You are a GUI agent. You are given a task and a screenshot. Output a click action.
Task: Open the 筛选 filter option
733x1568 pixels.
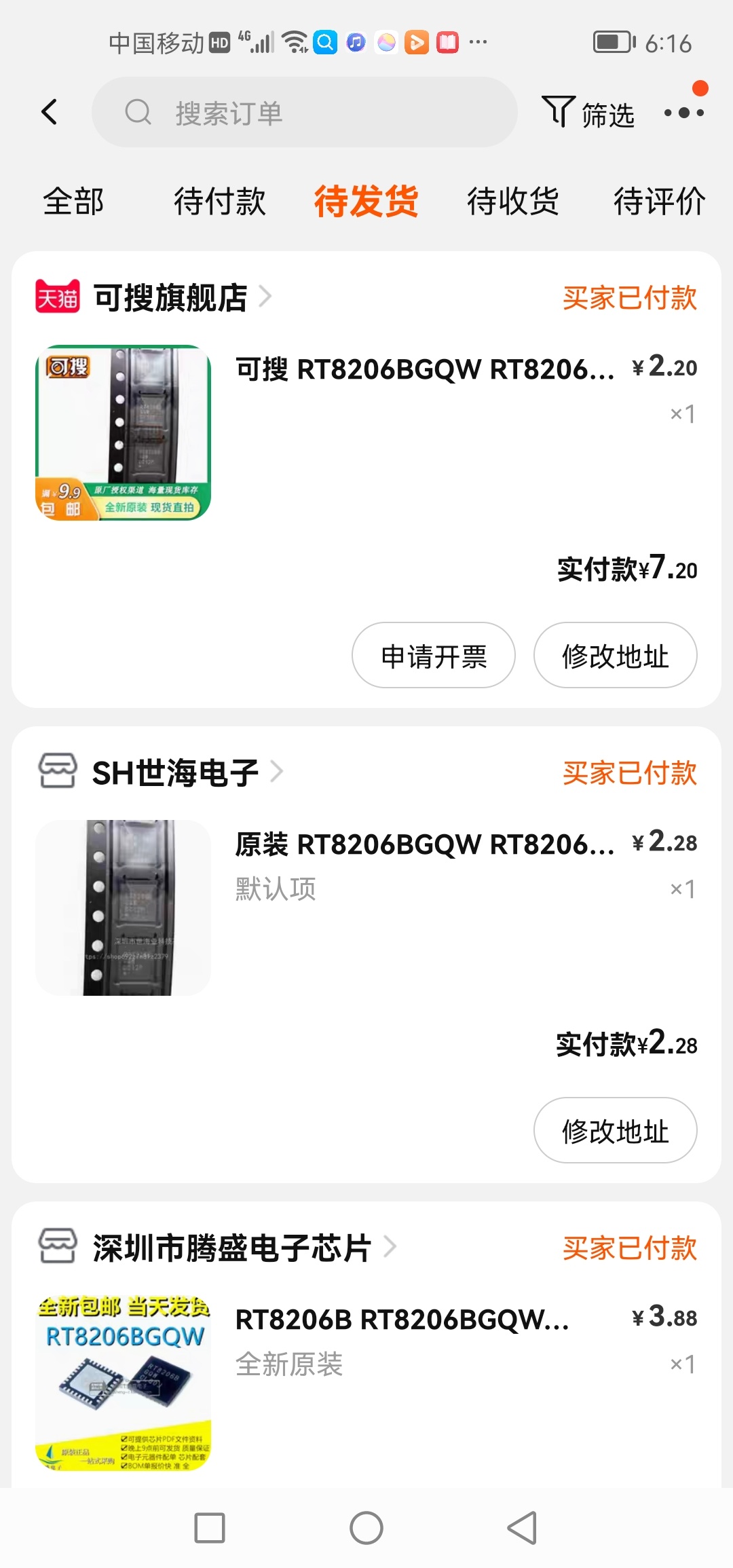(x=588, y=113)
